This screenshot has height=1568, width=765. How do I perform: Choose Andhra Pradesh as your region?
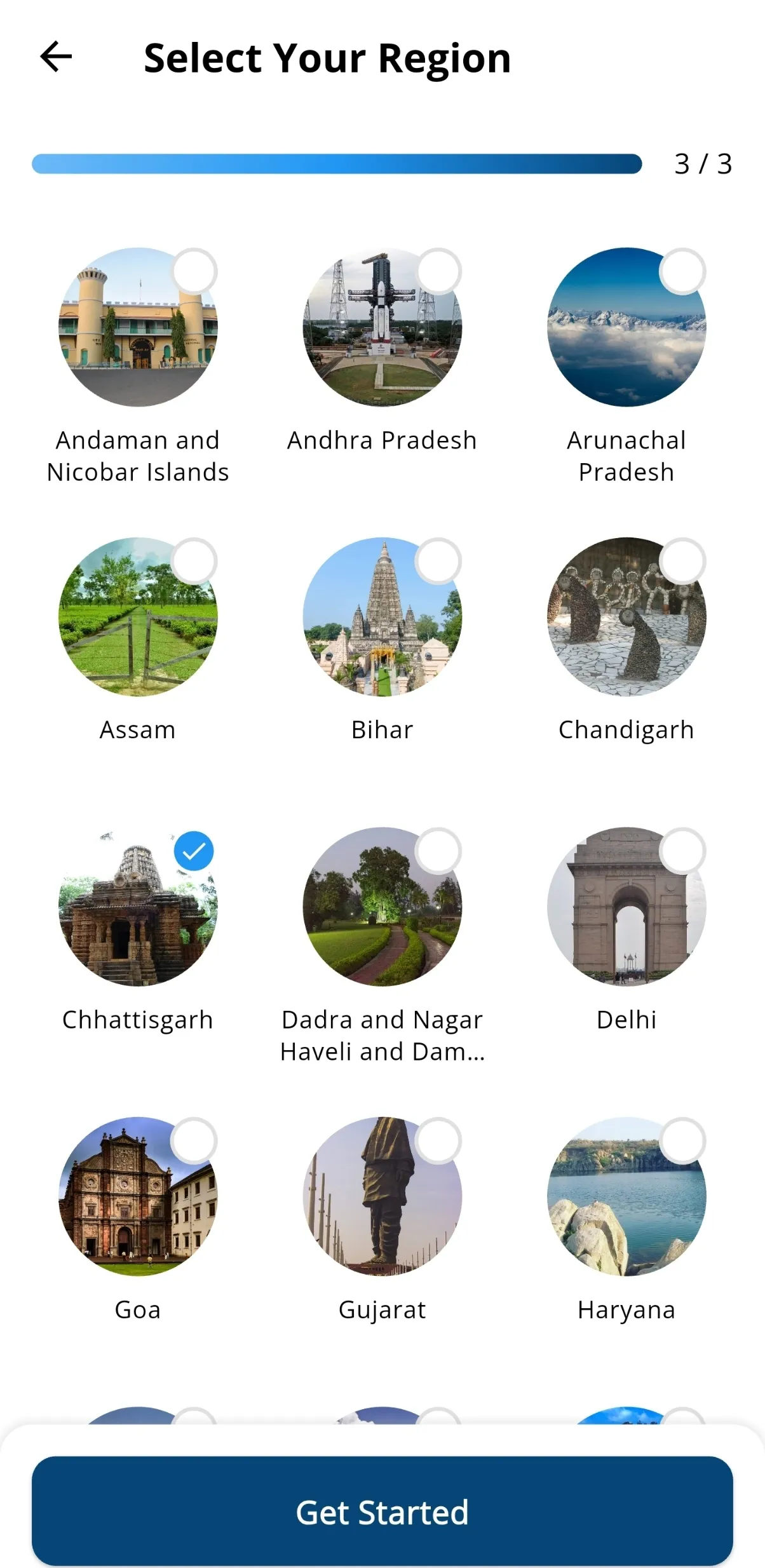click(x=382, y=327)
